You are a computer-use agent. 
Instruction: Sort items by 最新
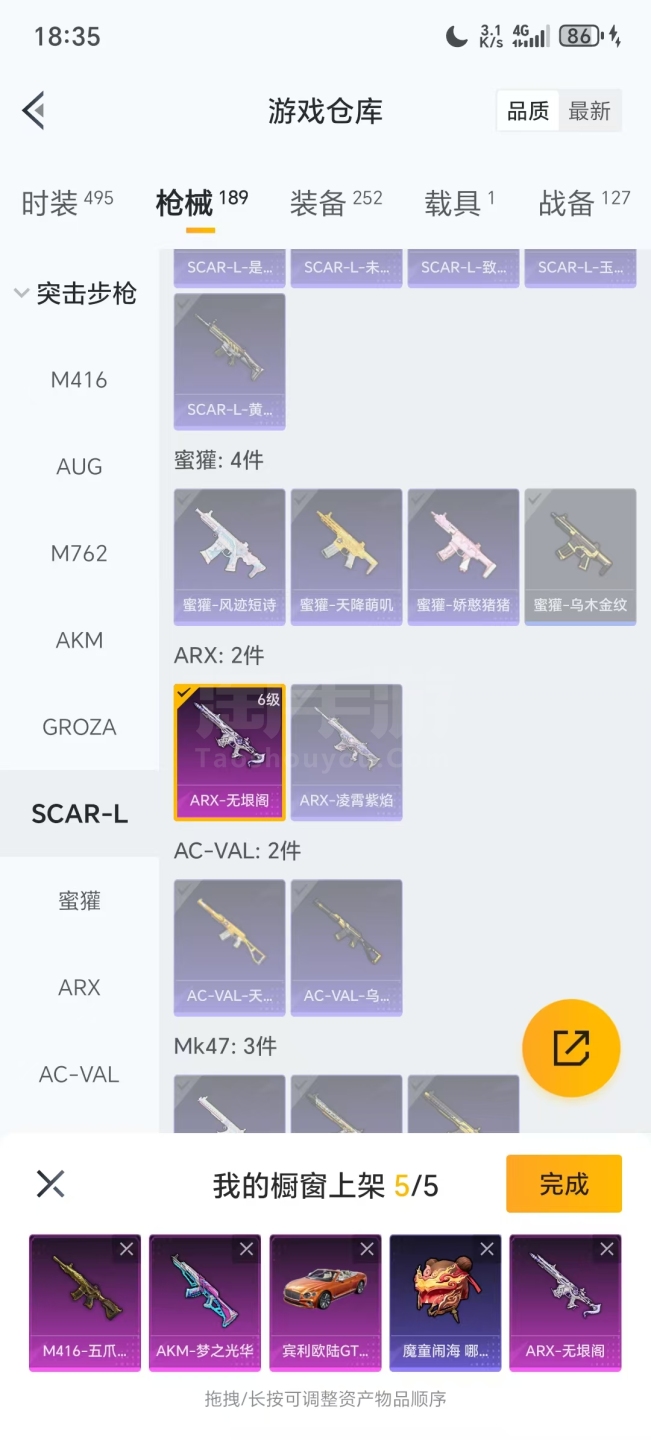(x=589, y=111)
